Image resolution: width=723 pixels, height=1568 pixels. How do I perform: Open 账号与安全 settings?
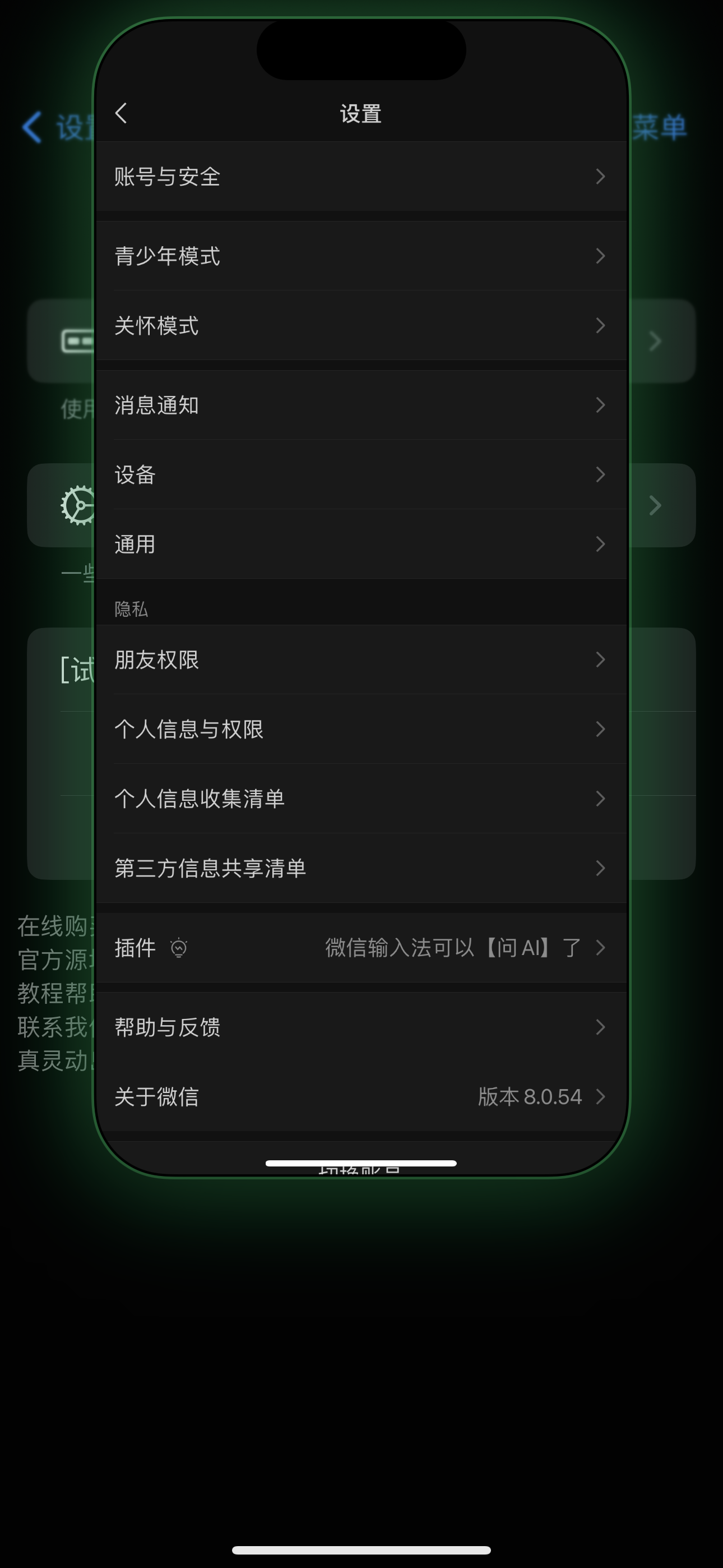pyautogui.click(x=361, y=177)
